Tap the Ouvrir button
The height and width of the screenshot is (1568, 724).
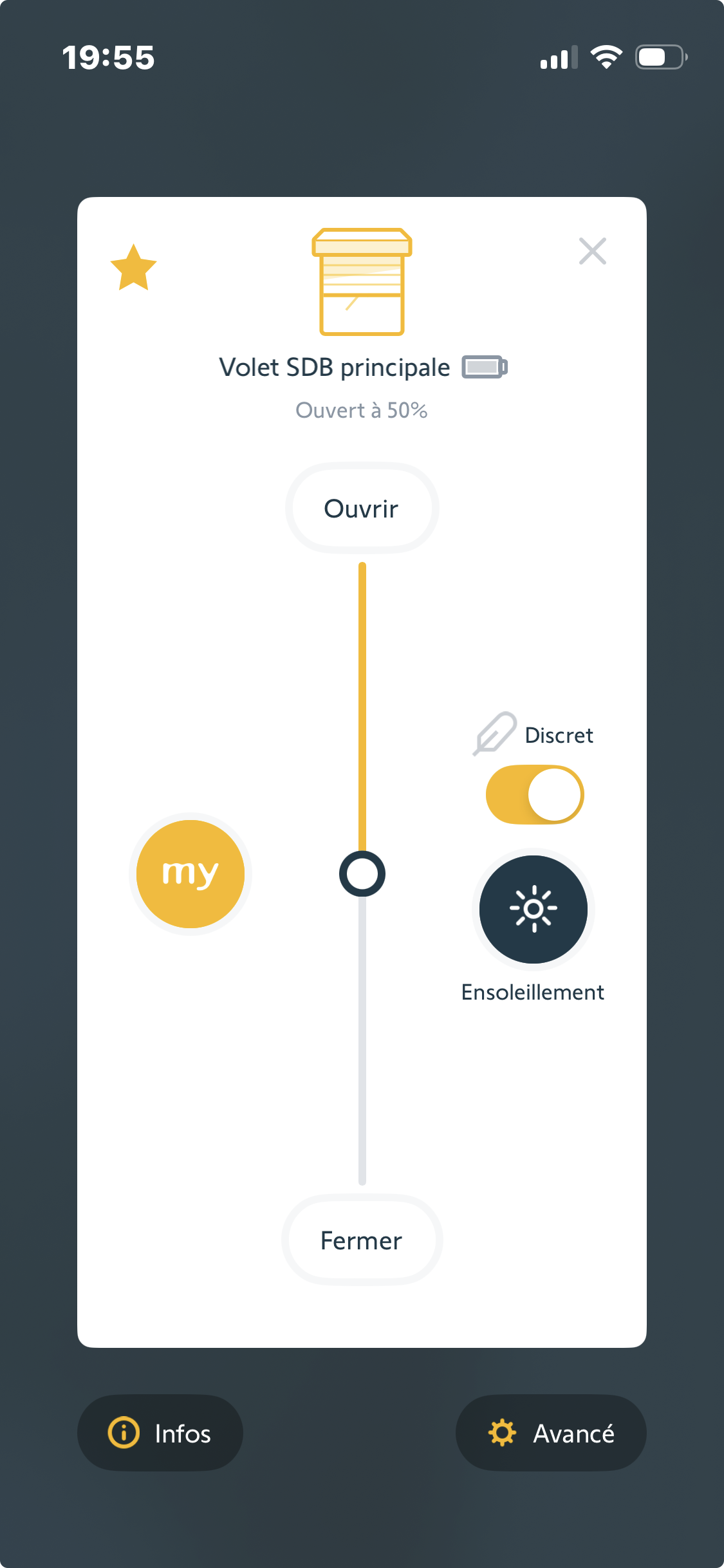(362, 509)
